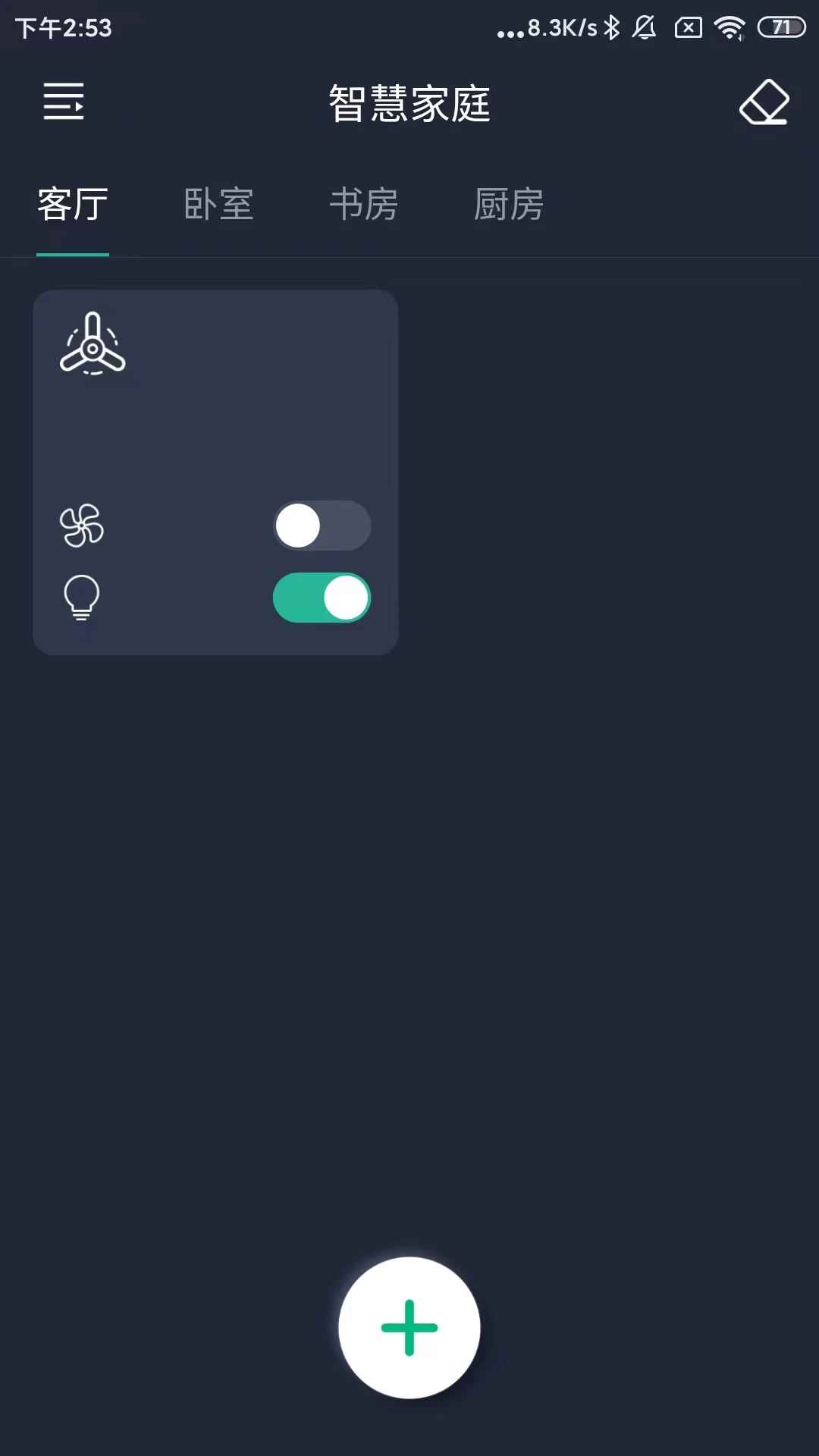This screenshot has height=1456, width=819.
Task: Add a new device with plus button
Action: 409,1328
